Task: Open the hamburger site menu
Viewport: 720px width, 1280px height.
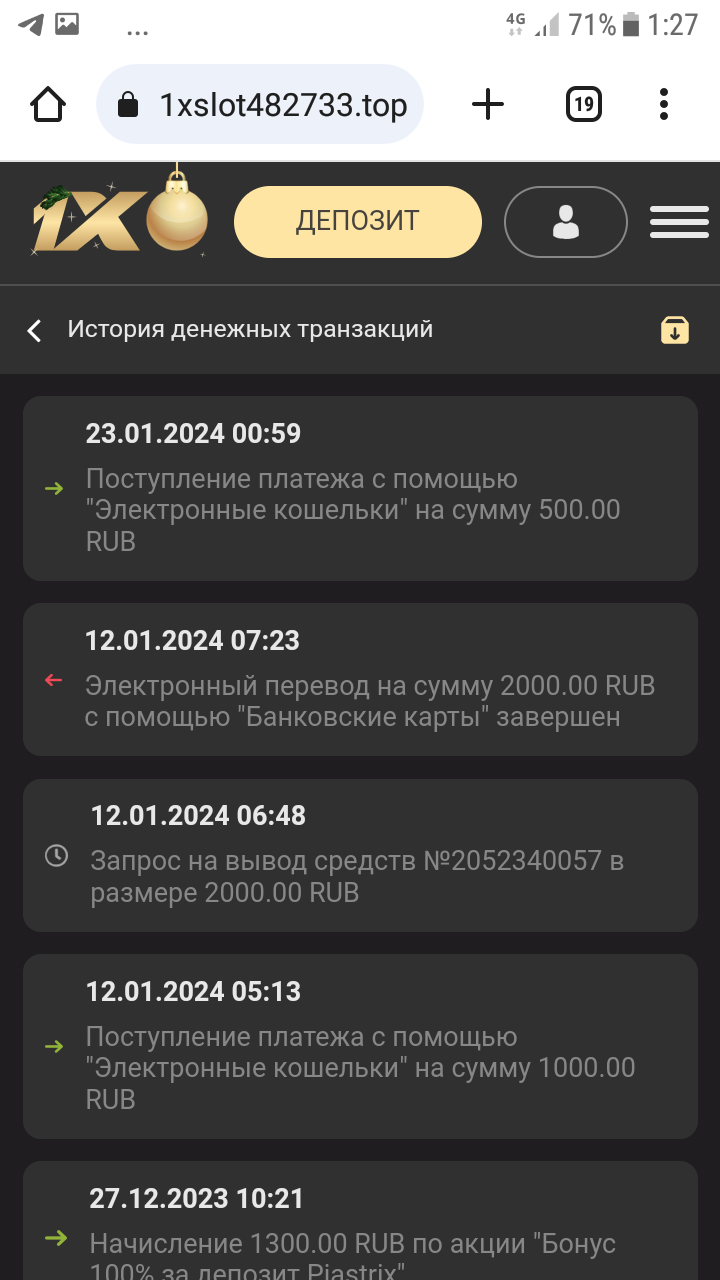Action: [679, 222]
